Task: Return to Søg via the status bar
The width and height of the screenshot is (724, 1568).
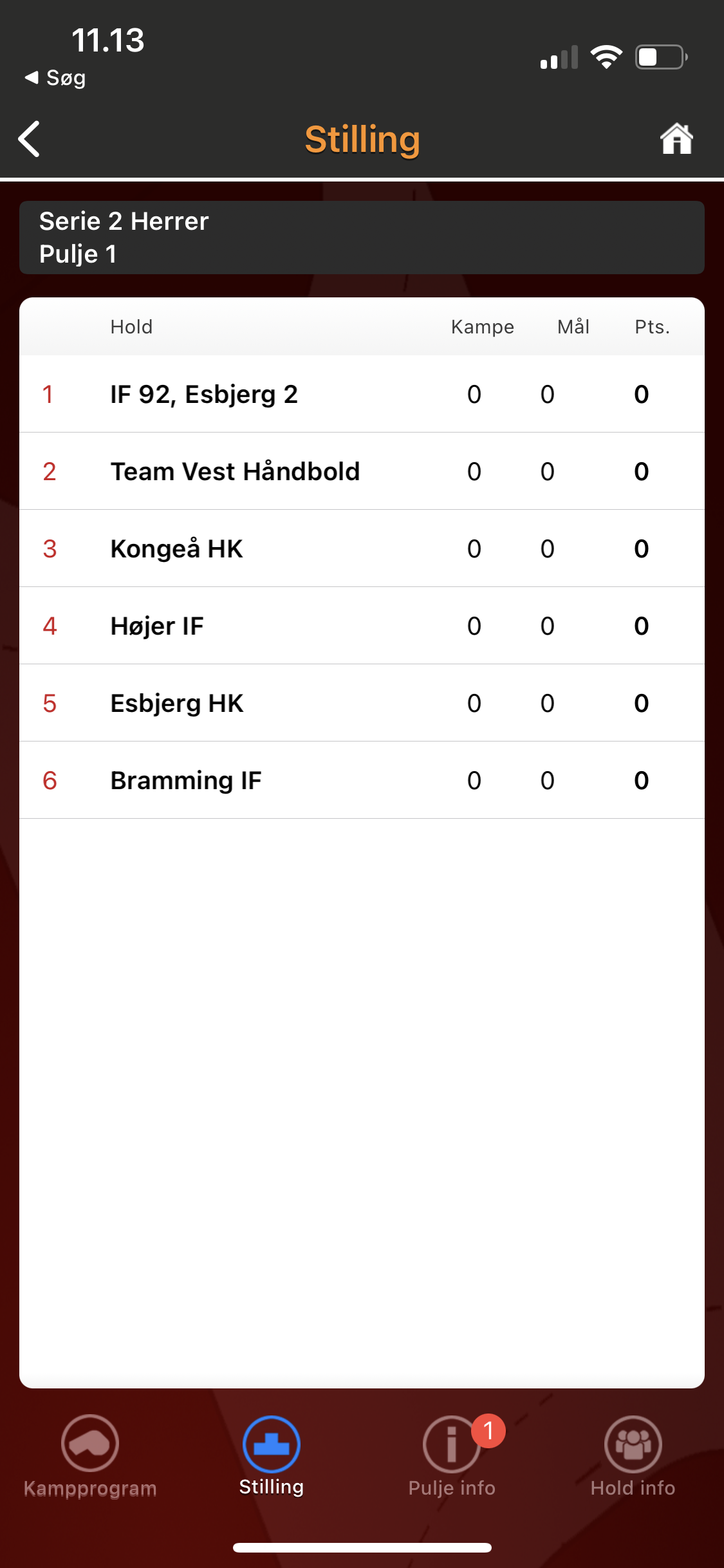Action: (55, 78)
